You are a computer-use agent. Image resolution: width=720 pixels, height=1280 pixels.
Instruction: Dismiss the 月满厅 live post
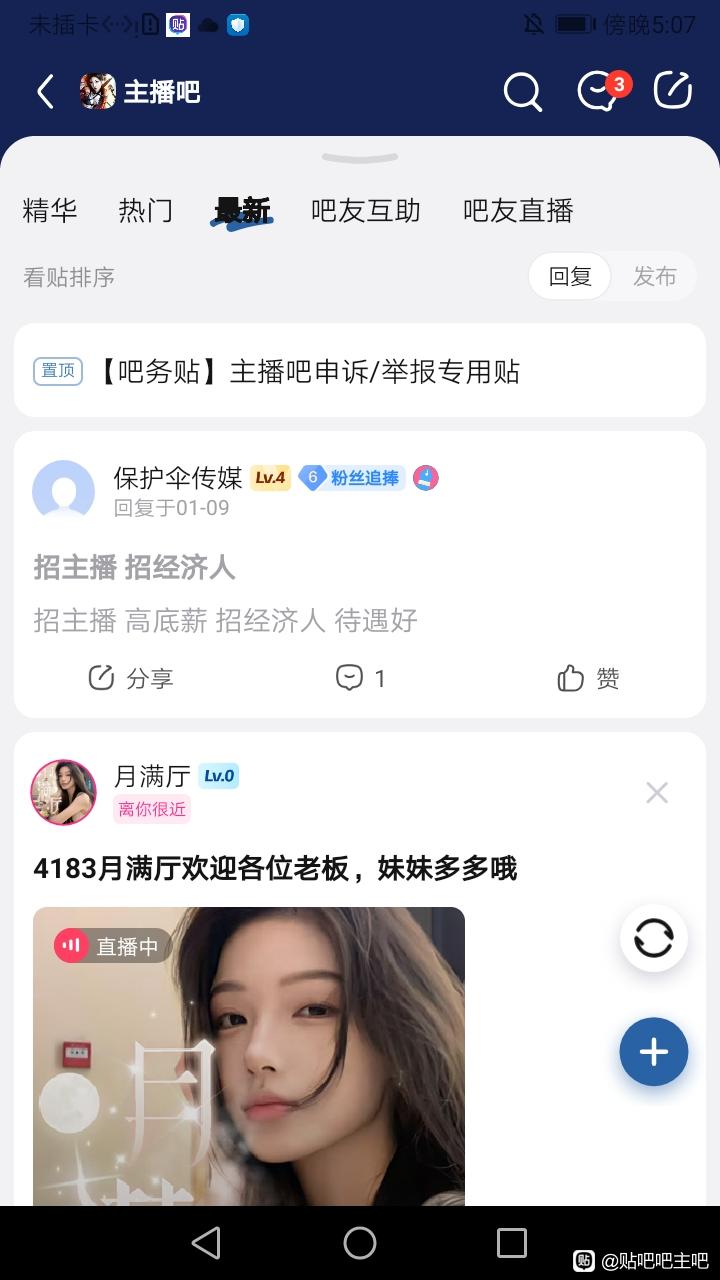[x=657, y=793]
